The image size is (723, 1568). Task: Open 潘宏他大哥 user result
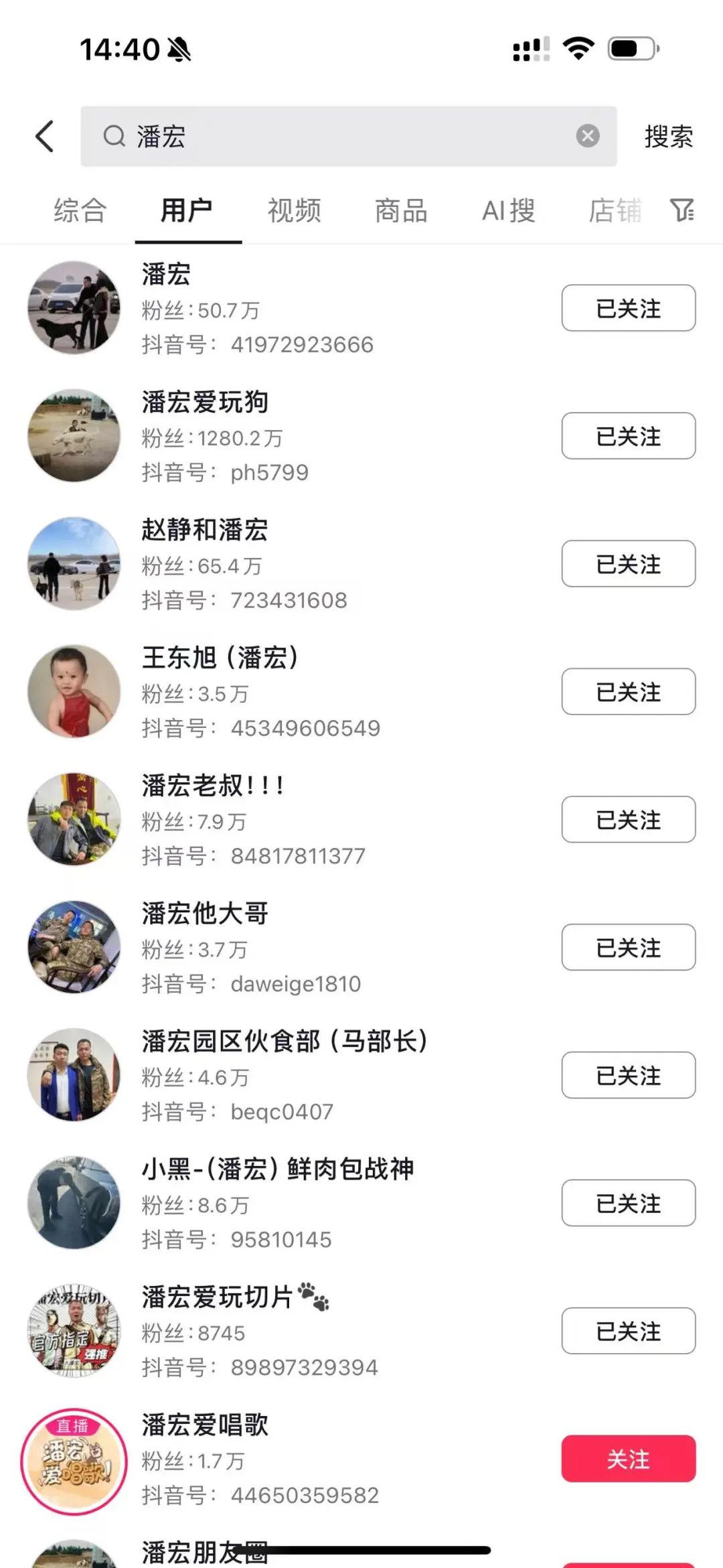coord(204,914)
